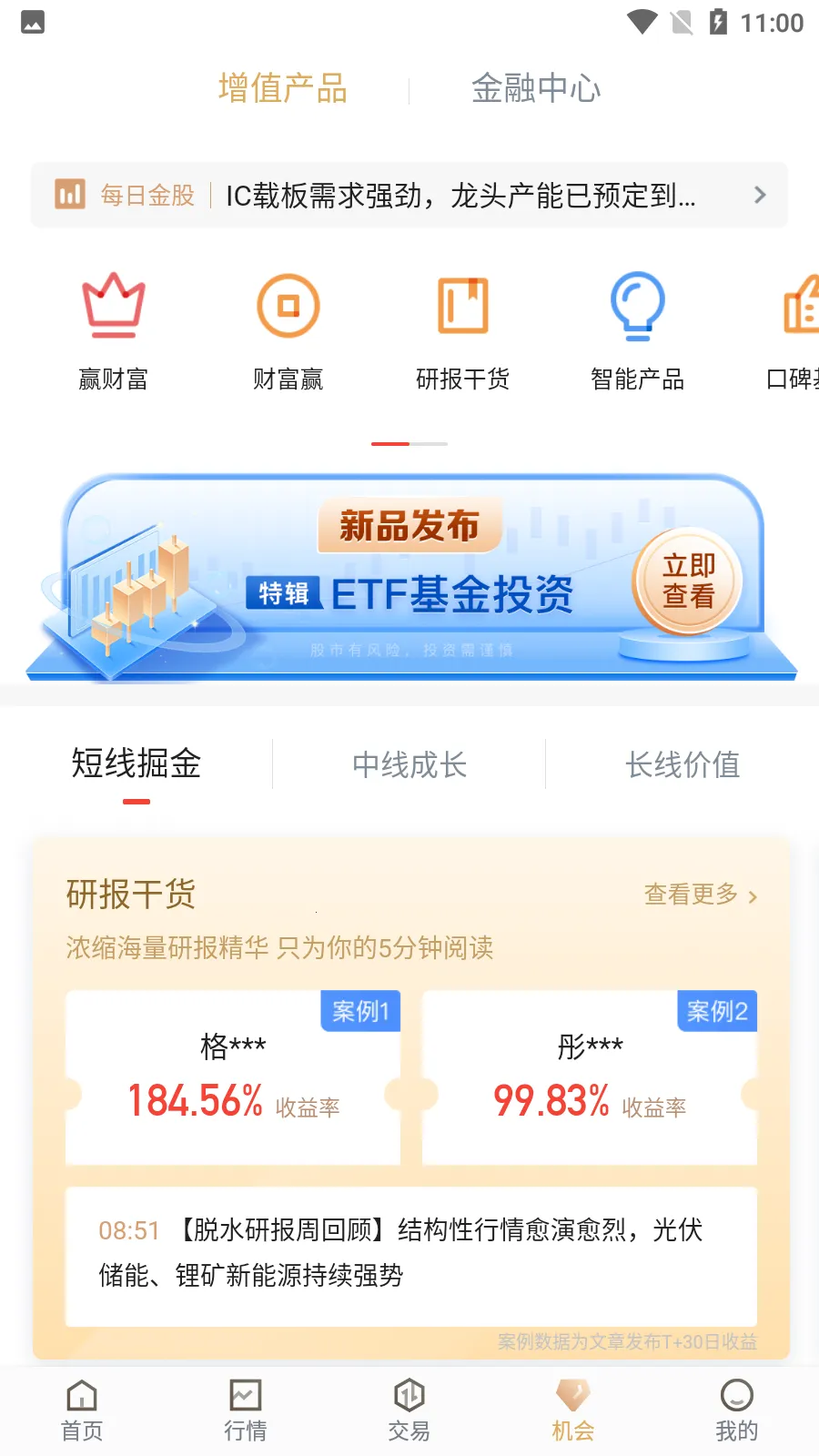819x1456 pixels.
Task: Select the 机会 bottom tab
Action: click(x=573, y=1410)
